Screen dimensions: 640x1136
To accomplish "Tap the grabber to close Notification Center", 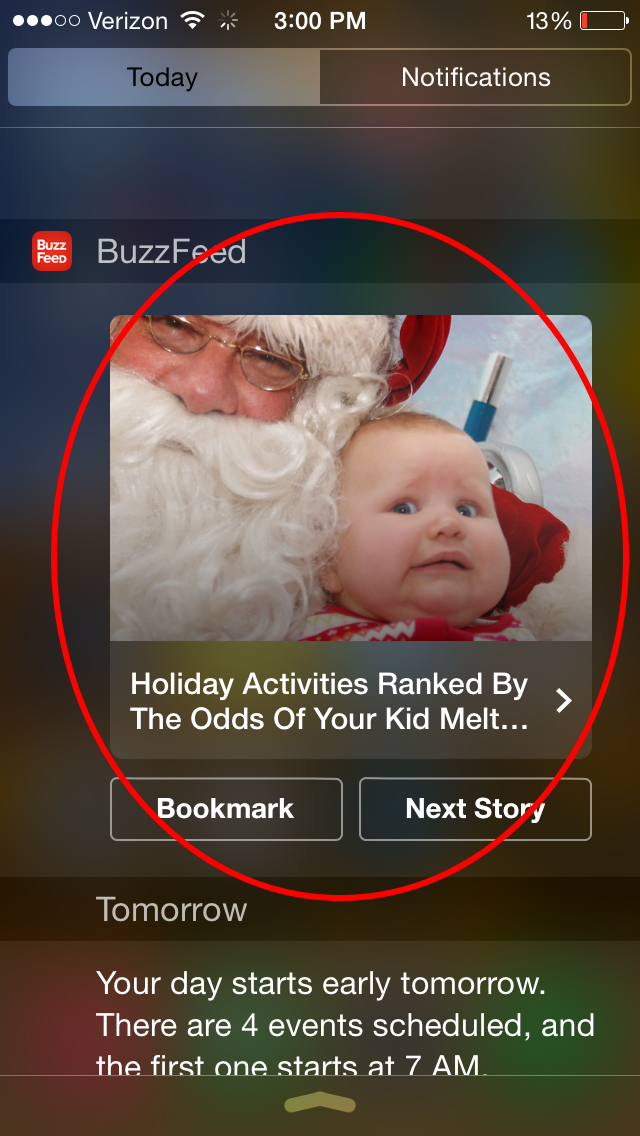I will coord(320,1104).
